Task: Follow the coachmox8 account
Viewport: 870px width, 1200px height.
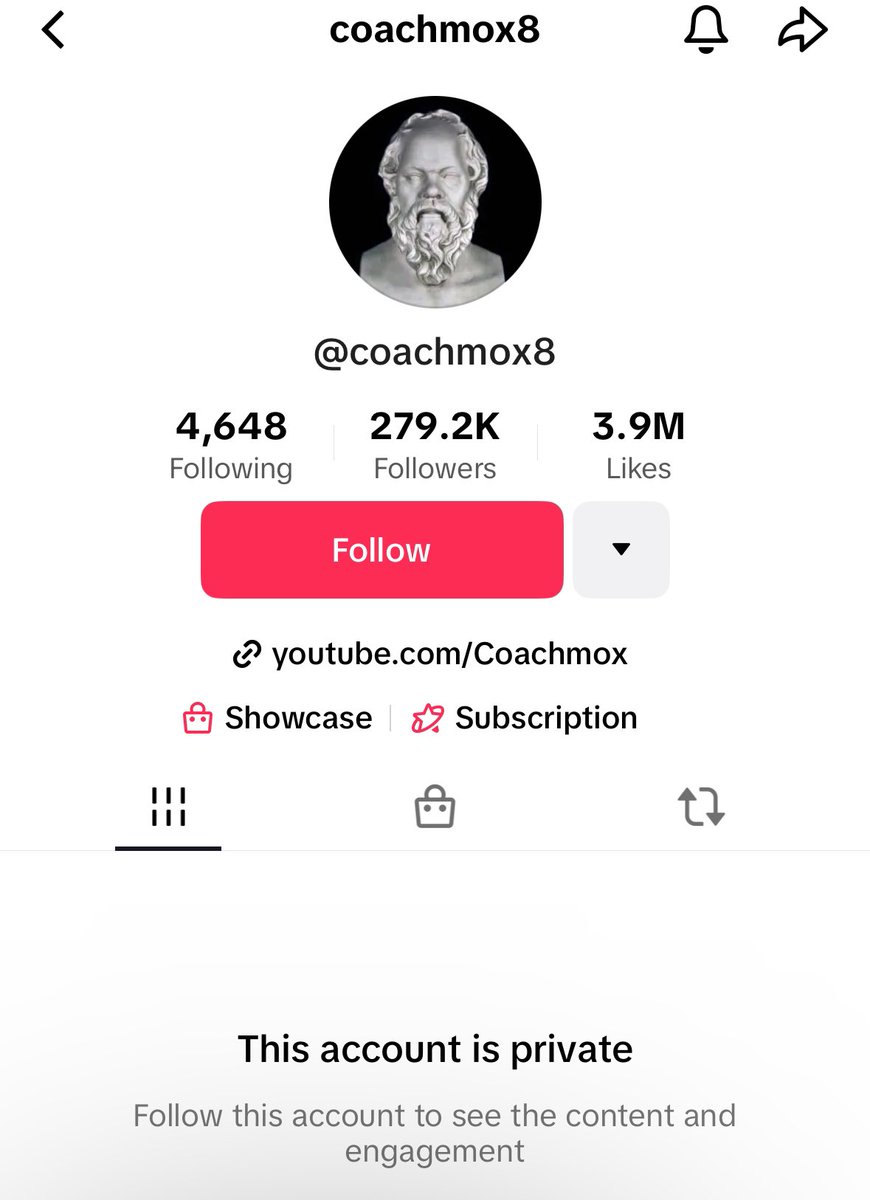Action: click(x=381, y=550)
